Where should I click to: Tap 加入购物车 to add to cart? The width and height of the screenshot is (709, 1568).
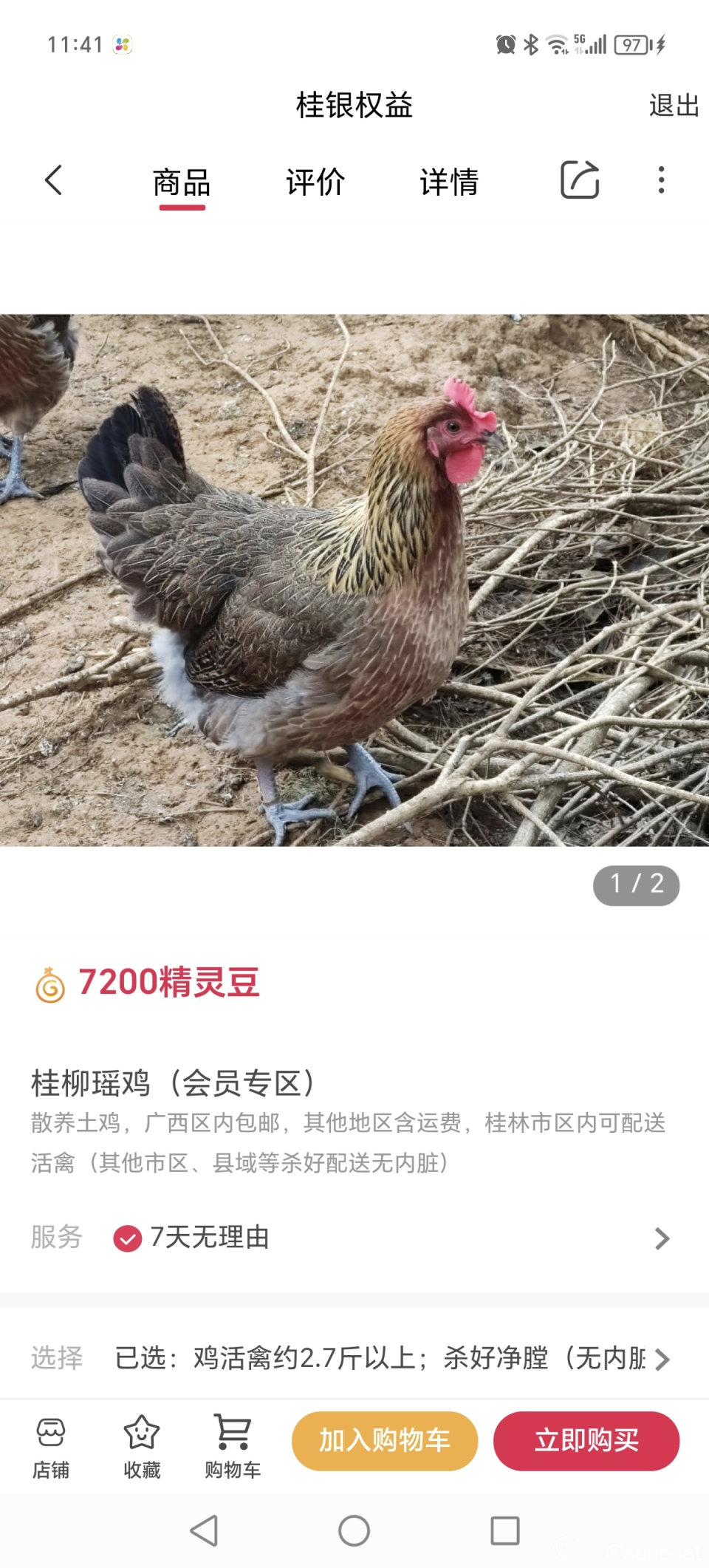coord(384,1441)
